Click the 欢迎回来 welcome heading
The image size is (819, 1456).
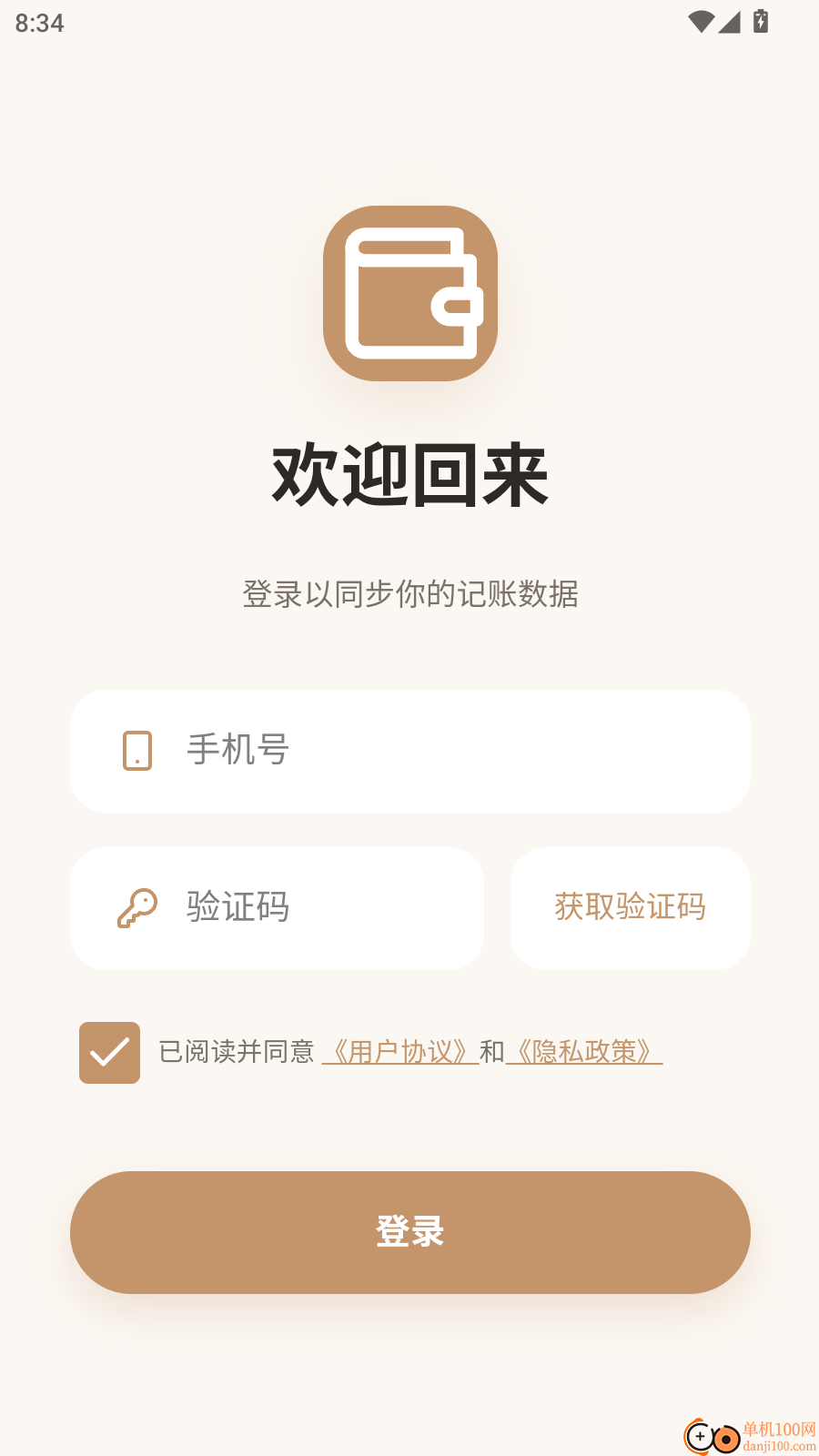click(x=409, y=475)
